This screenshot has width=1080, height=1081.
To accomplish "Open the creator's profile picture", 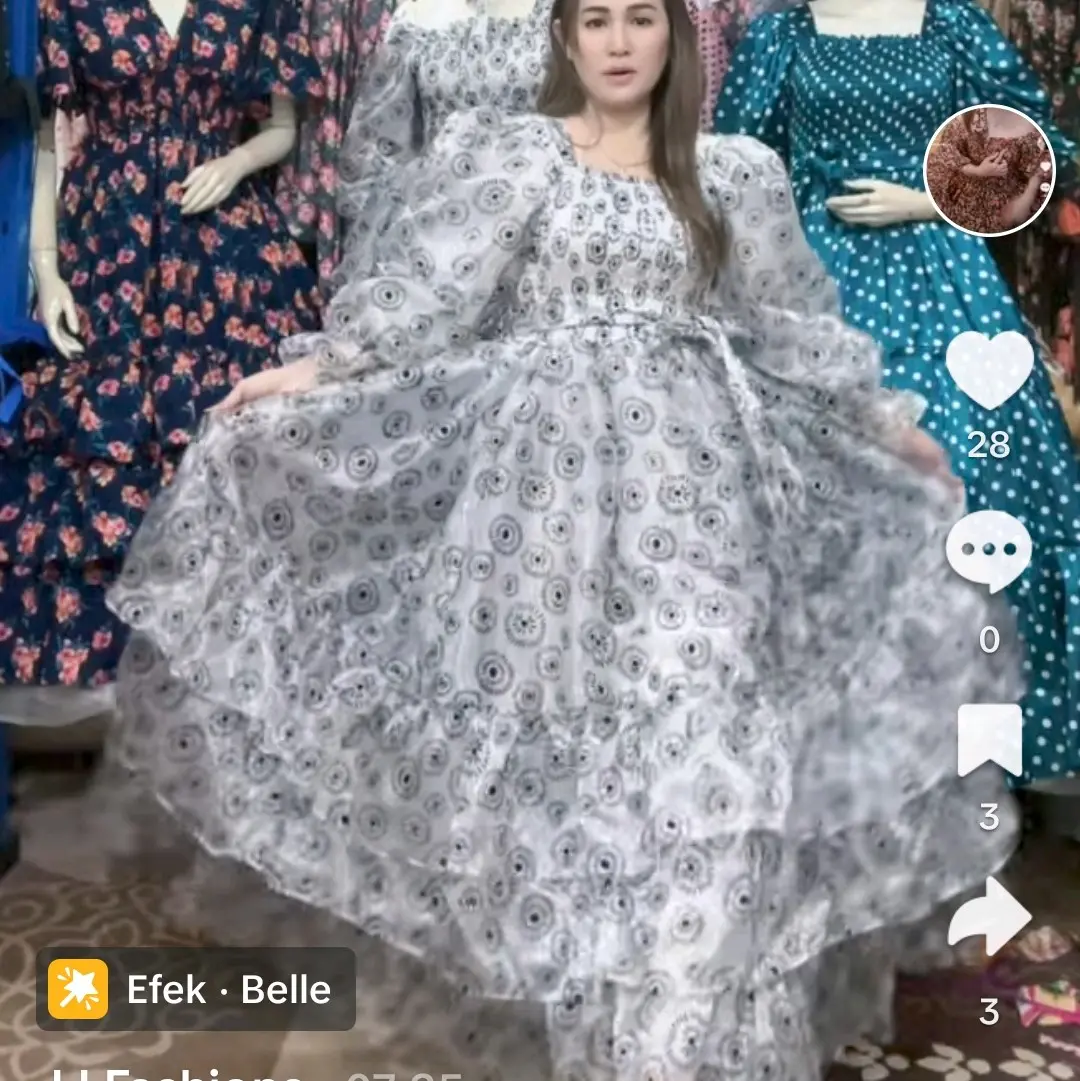I will tap(988, 170).
